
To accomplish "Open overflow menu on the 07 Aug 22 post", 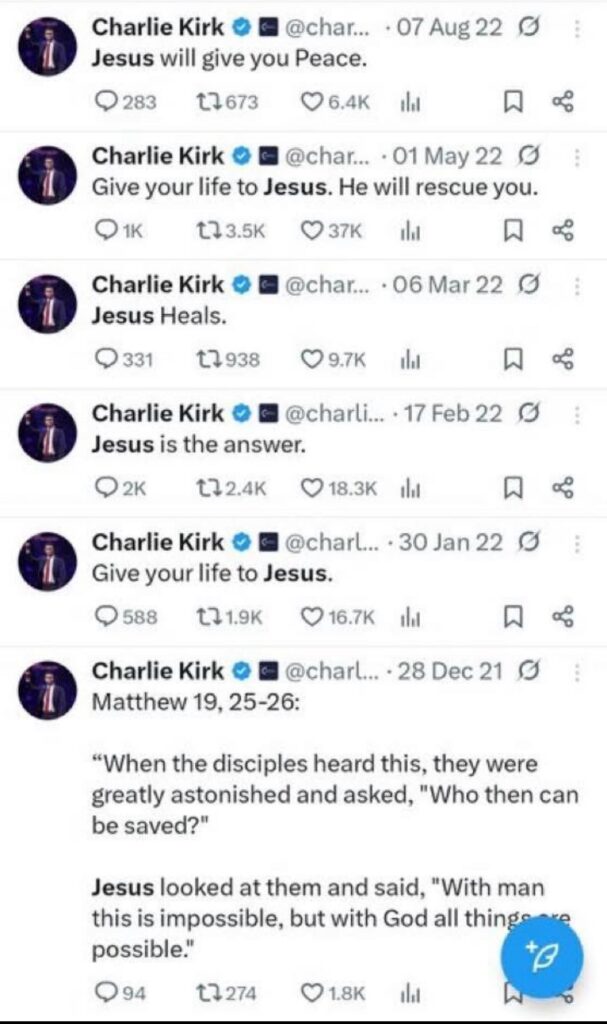I will click(577, 29).
